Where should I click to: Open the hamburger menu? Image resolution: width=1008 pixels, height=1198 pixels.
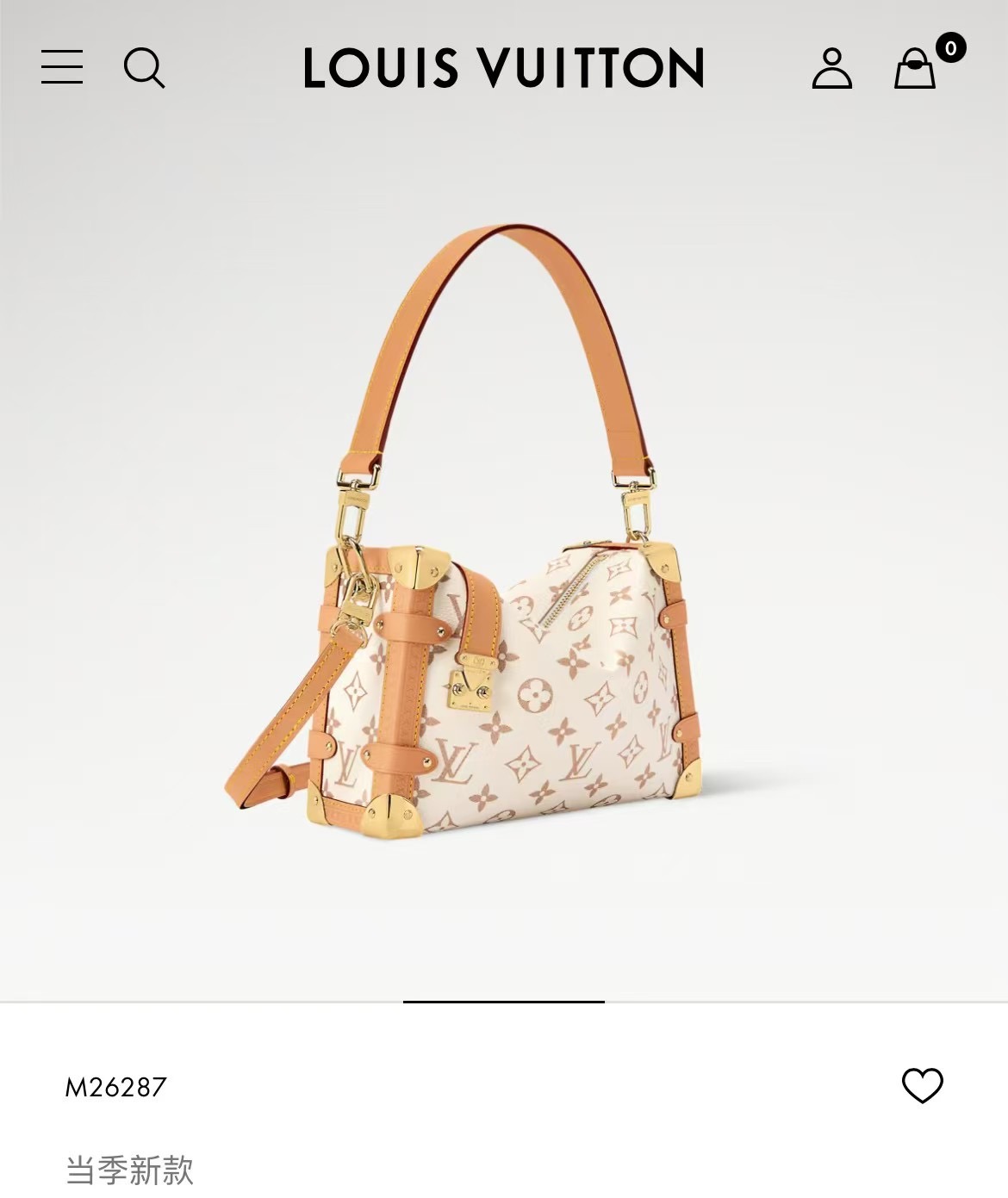62,67
